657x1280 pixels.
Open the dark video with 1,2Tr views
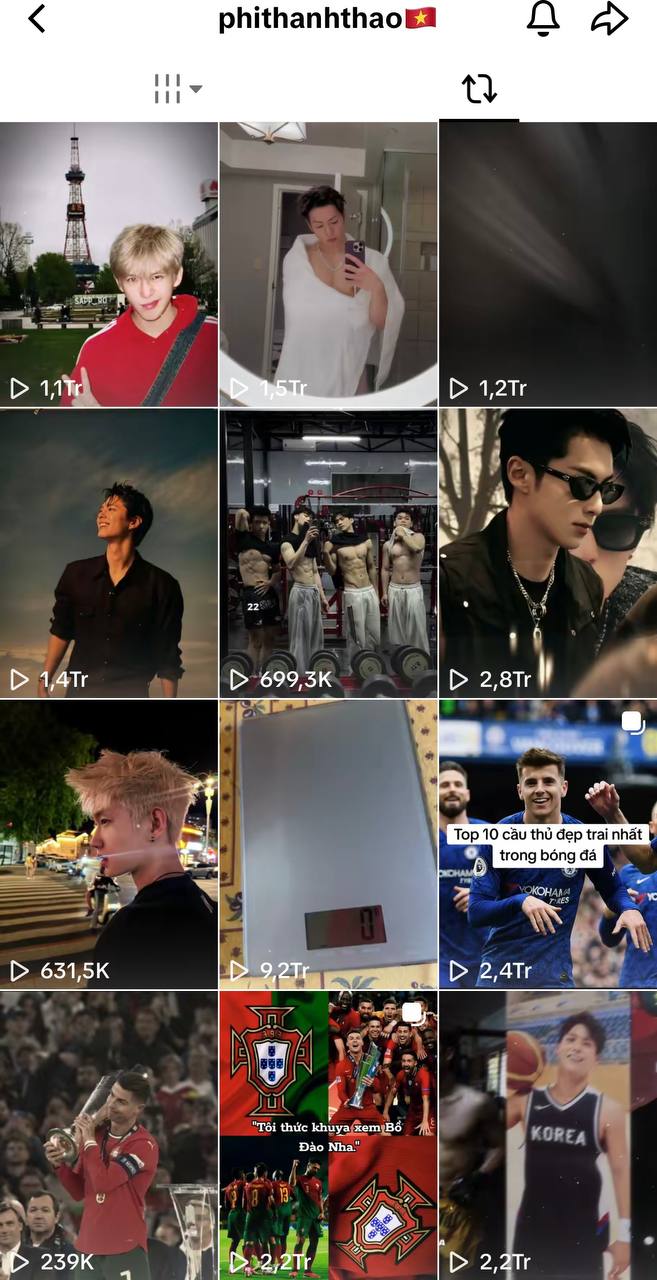point(548,264)
